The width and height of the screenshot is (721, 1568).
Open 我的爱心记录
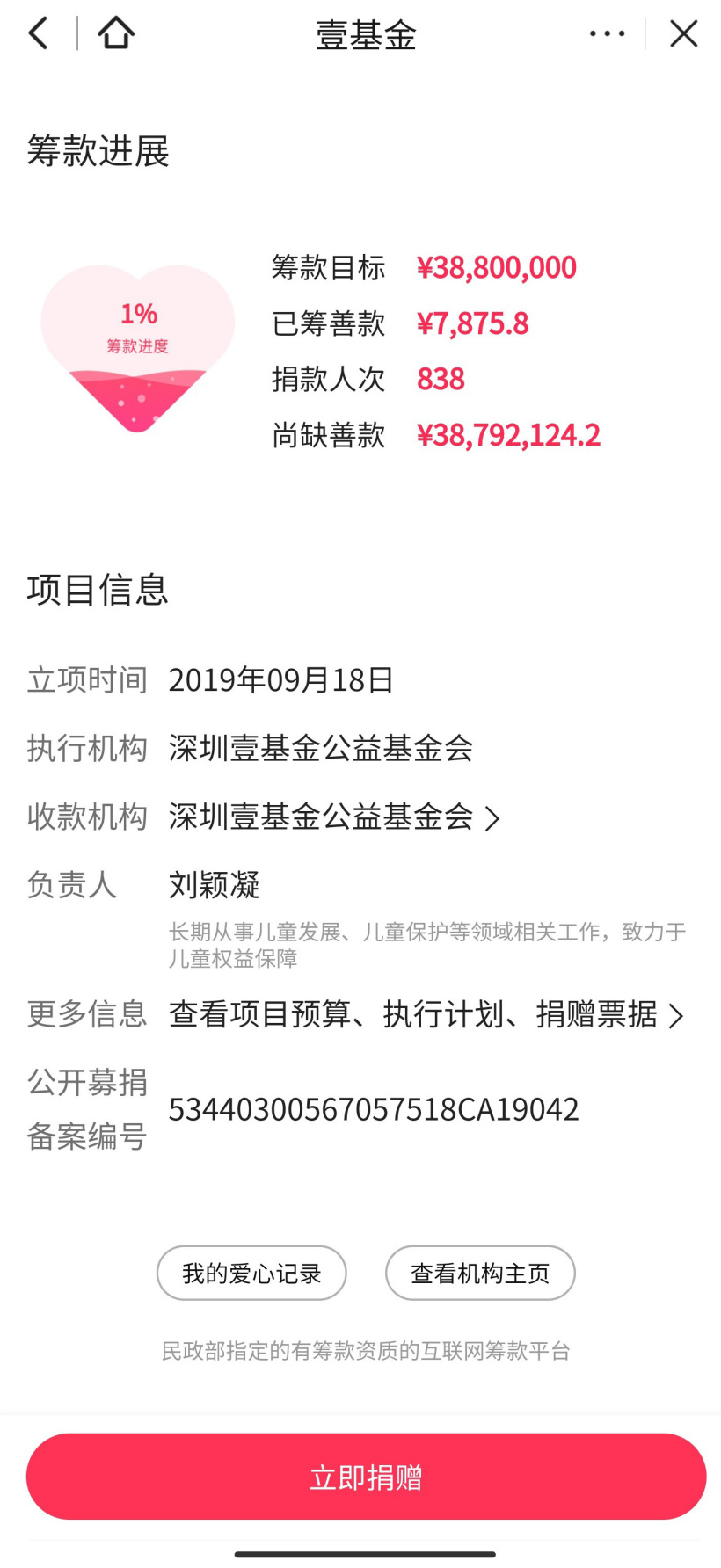coord(251,1273)
